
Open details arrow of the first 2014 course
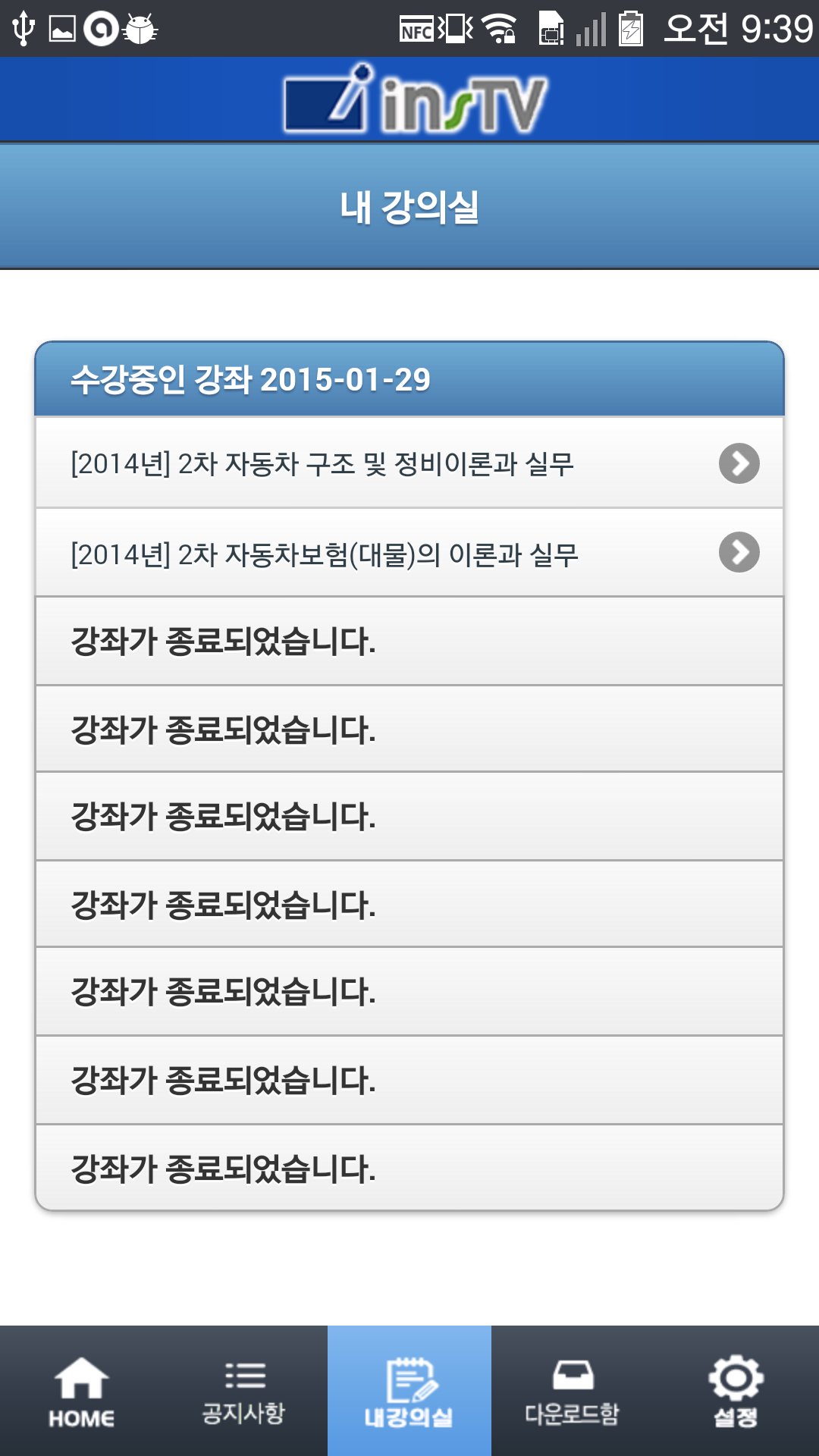pyautogui.click(x=739, y=464)
